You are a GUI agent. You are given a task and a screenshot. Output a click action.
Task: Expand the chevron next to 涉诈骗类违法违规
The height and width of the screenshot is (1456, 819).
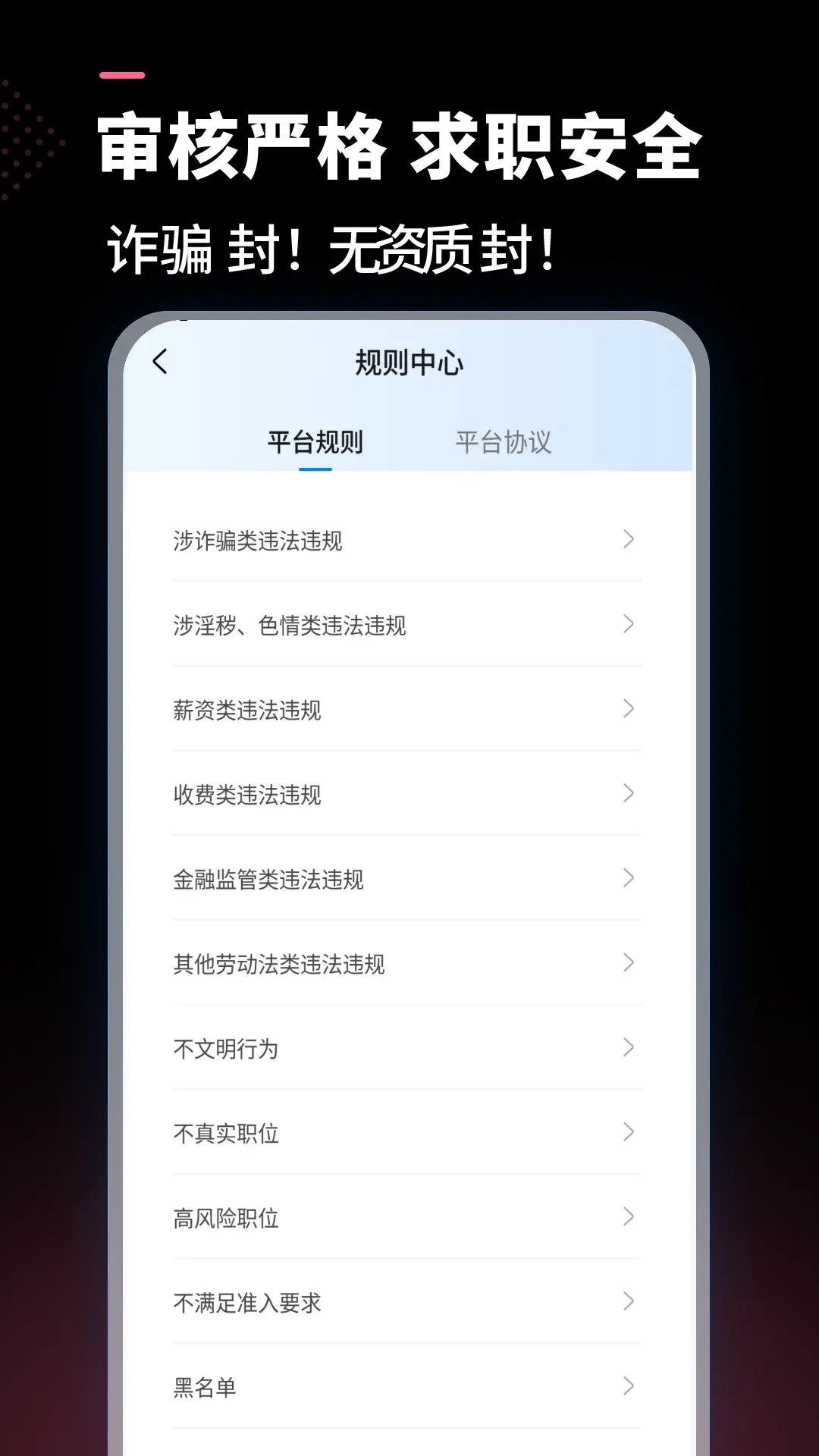[x=629, y=540]
